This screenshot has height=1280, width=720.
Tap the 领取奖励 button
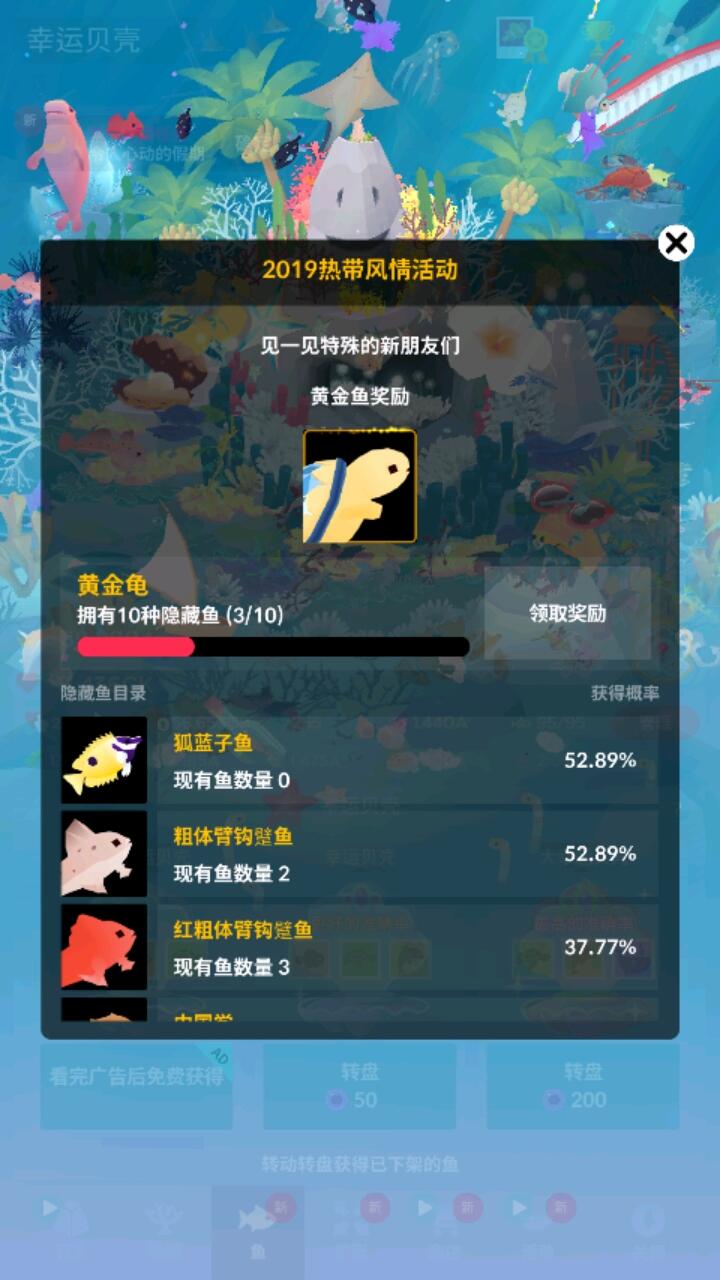pyautogui.click(x=568, y=613)
